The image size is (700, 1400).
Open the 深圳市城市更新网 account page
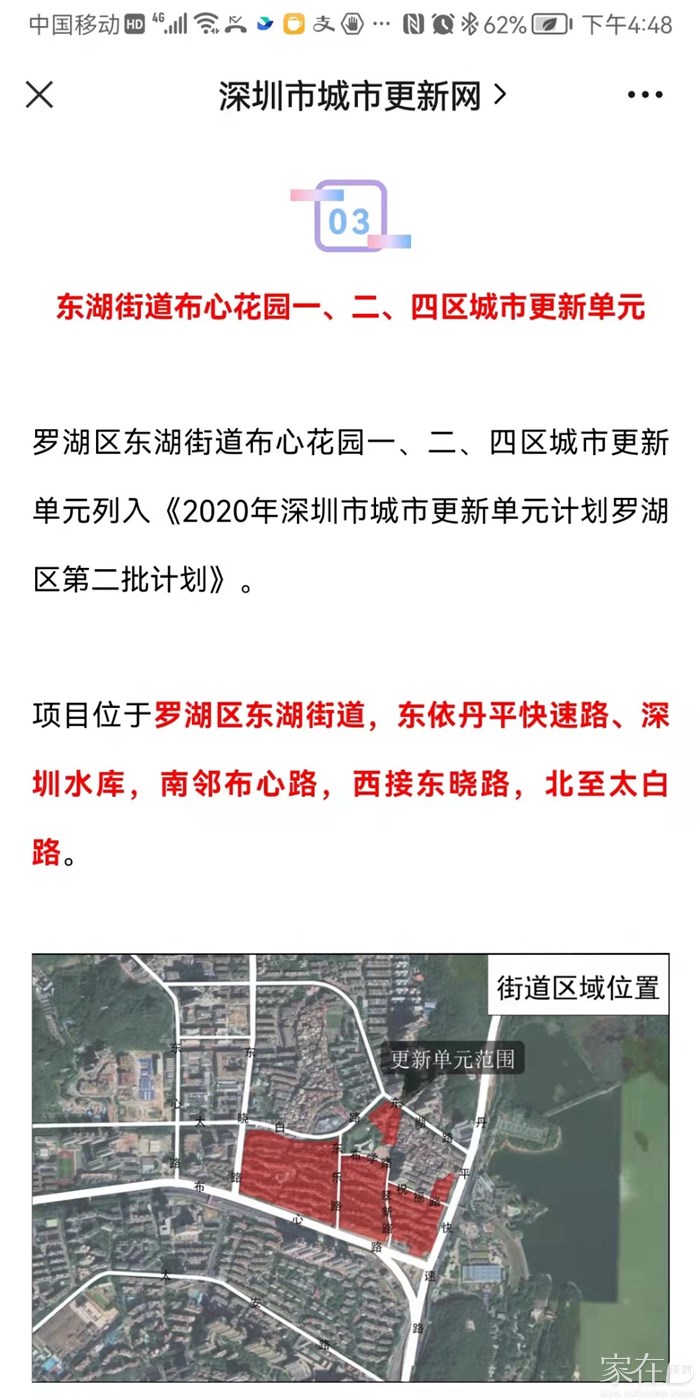[x=362, y=96]
